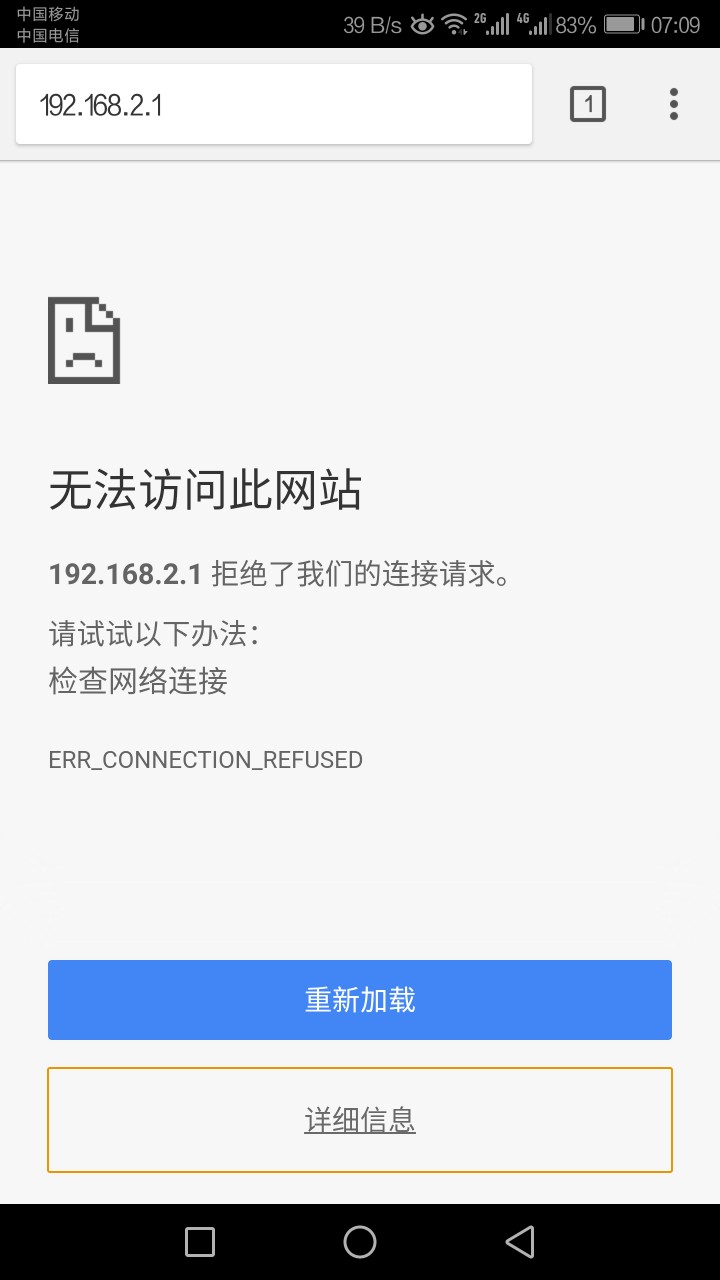Open the tab switcher

pos(588,104)
